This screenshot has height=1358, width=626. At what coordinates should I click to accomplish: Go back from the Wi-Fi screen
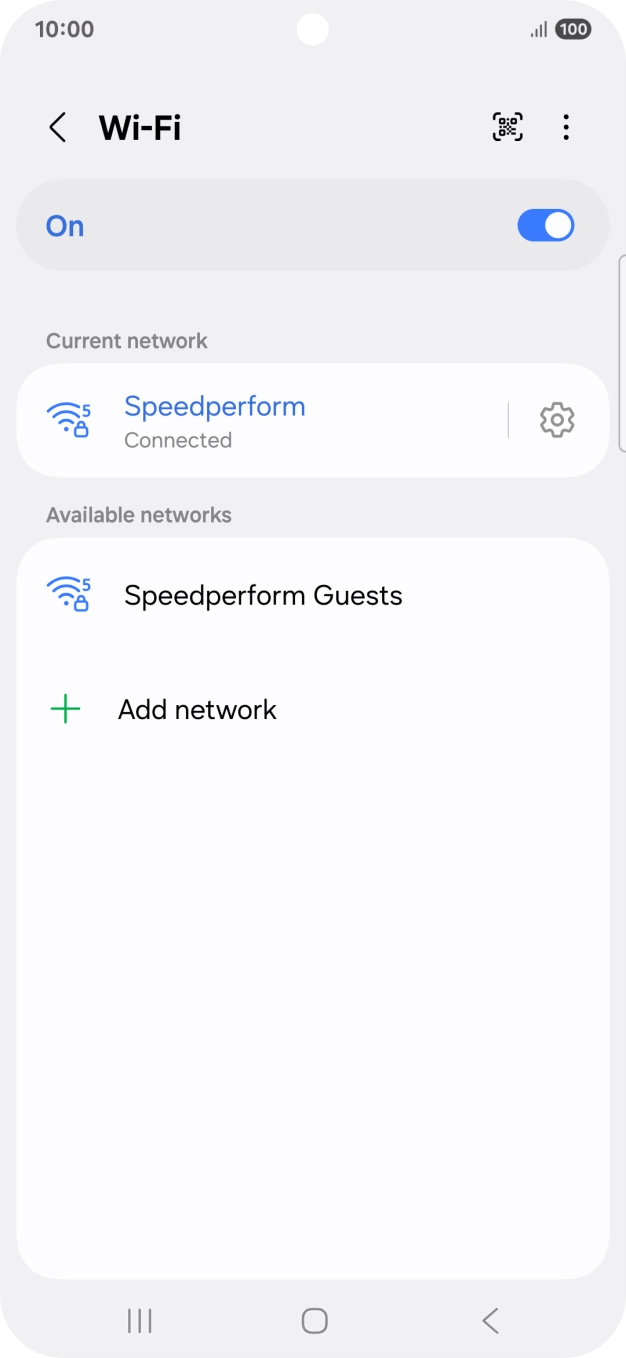coord(58,128)
